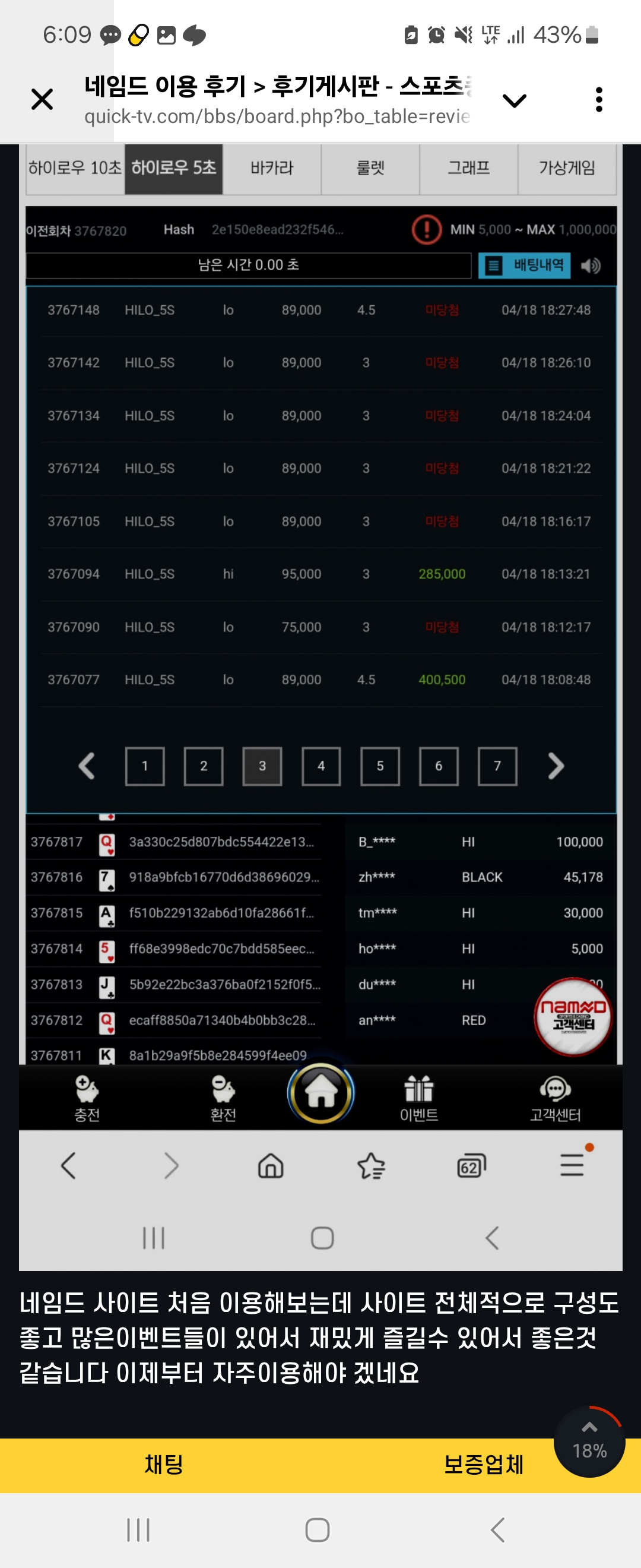This screenshot has width=641, height=1568.
Task: Return to the phone's home screen
Action: pyautogui.click(x=317, y=1529)
